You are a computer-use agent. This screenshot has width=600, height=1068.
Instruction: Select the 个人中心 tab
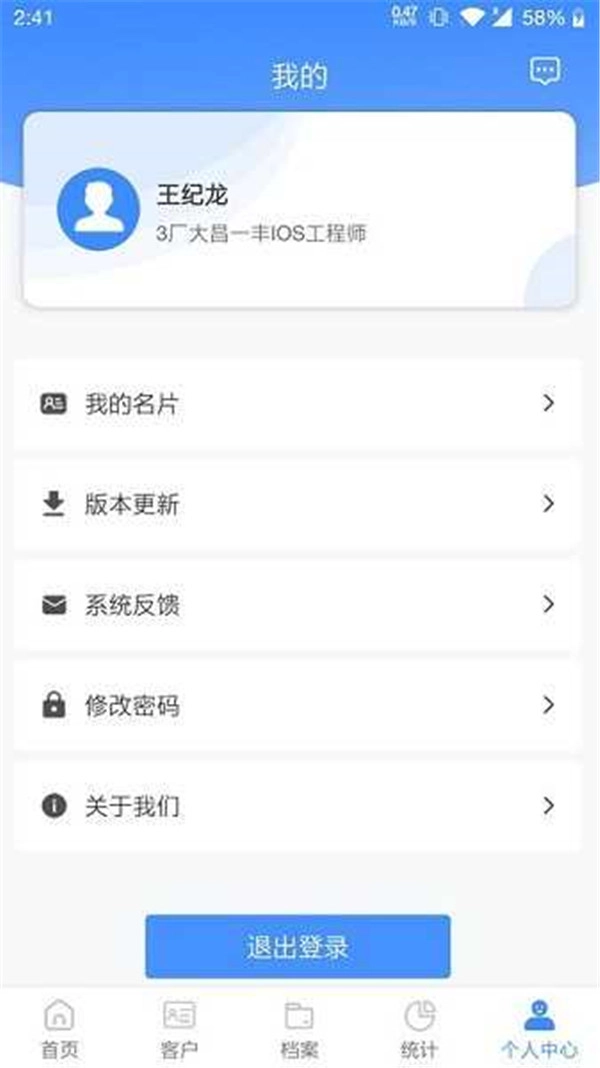(539, 1029)
